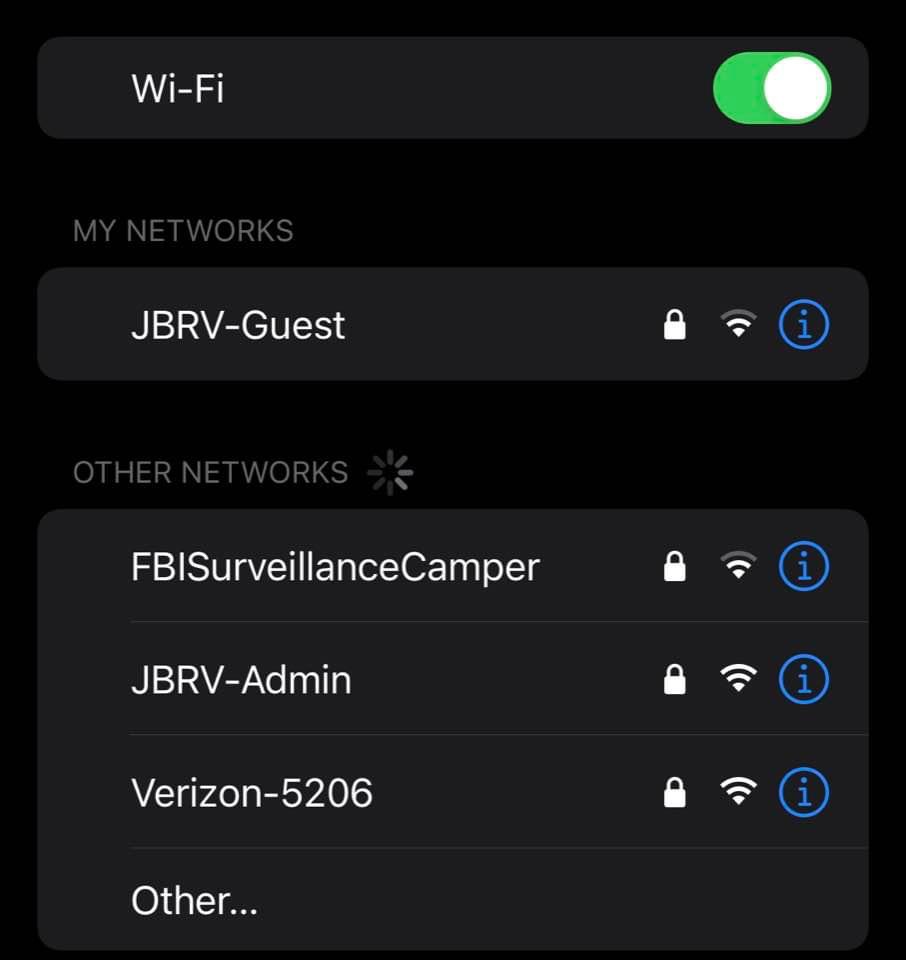
Task: View details of JBRV-Admin
Action: (803, 680)
